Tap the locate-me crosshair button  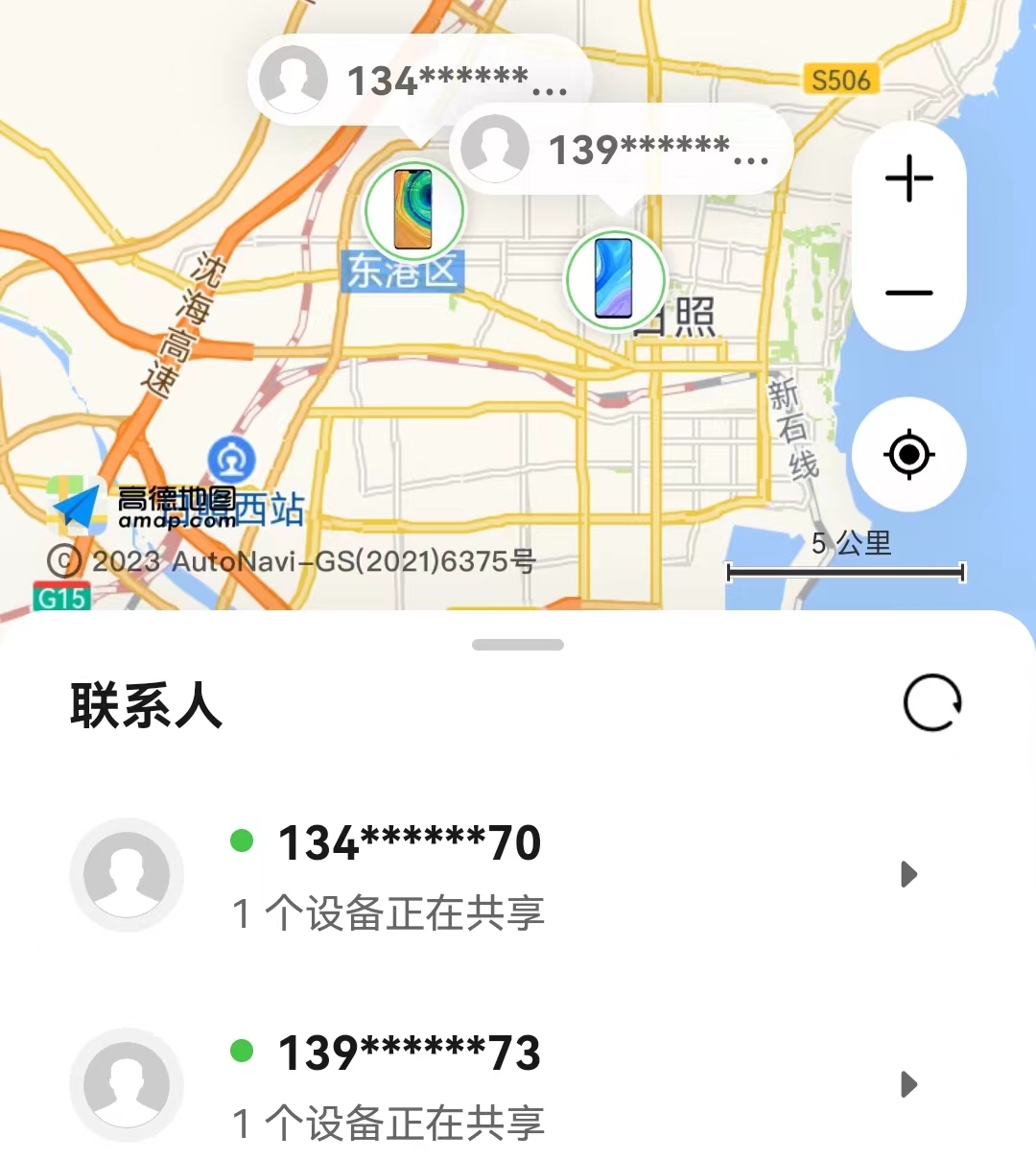pyautogui.click(x=908, y=456)
